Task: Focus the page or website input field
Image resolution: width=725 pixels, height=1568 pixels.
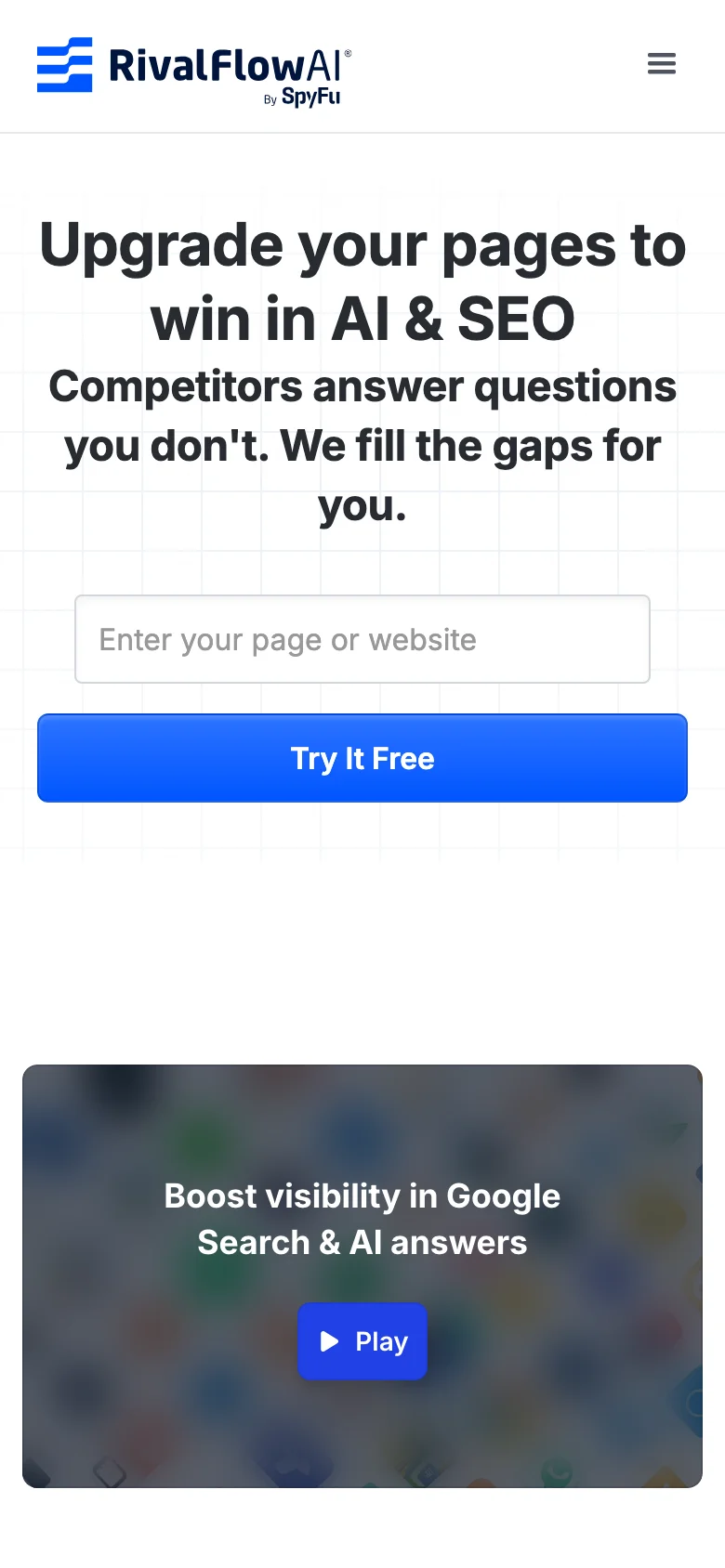Action: coord(362,639)
